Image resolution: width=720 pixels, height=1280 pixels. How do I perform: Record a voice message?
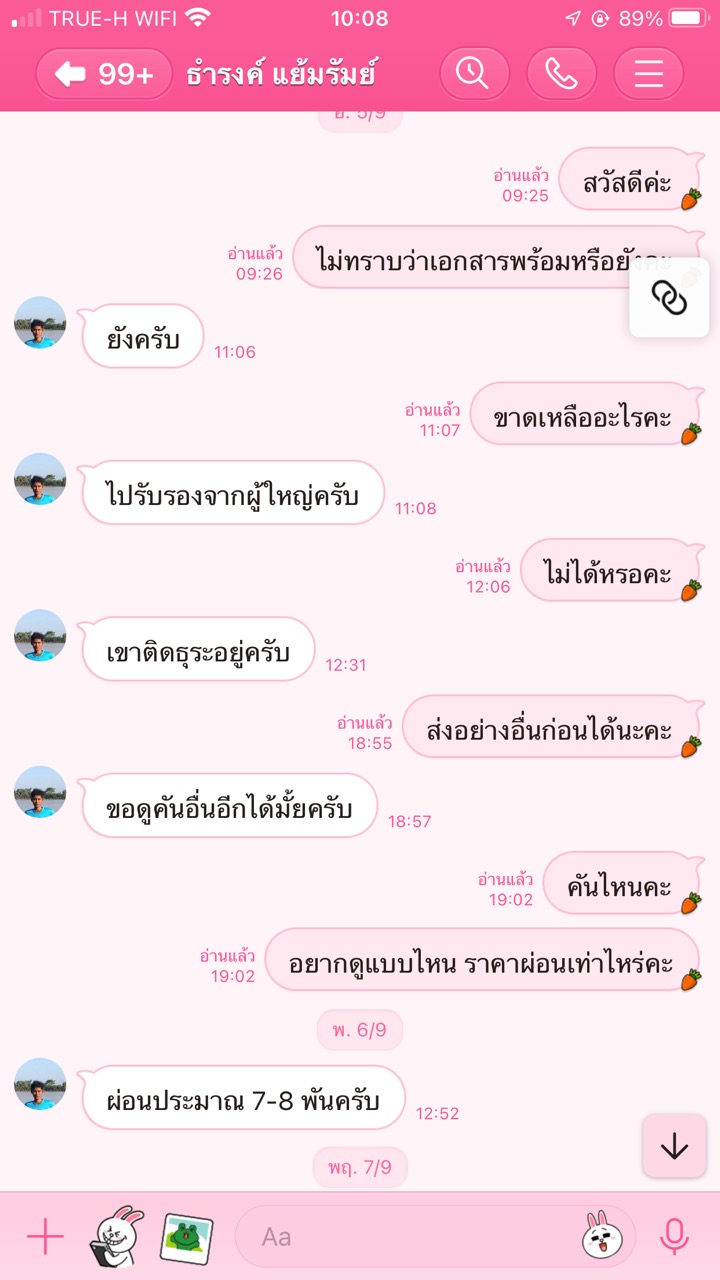tap(675, 1237)
